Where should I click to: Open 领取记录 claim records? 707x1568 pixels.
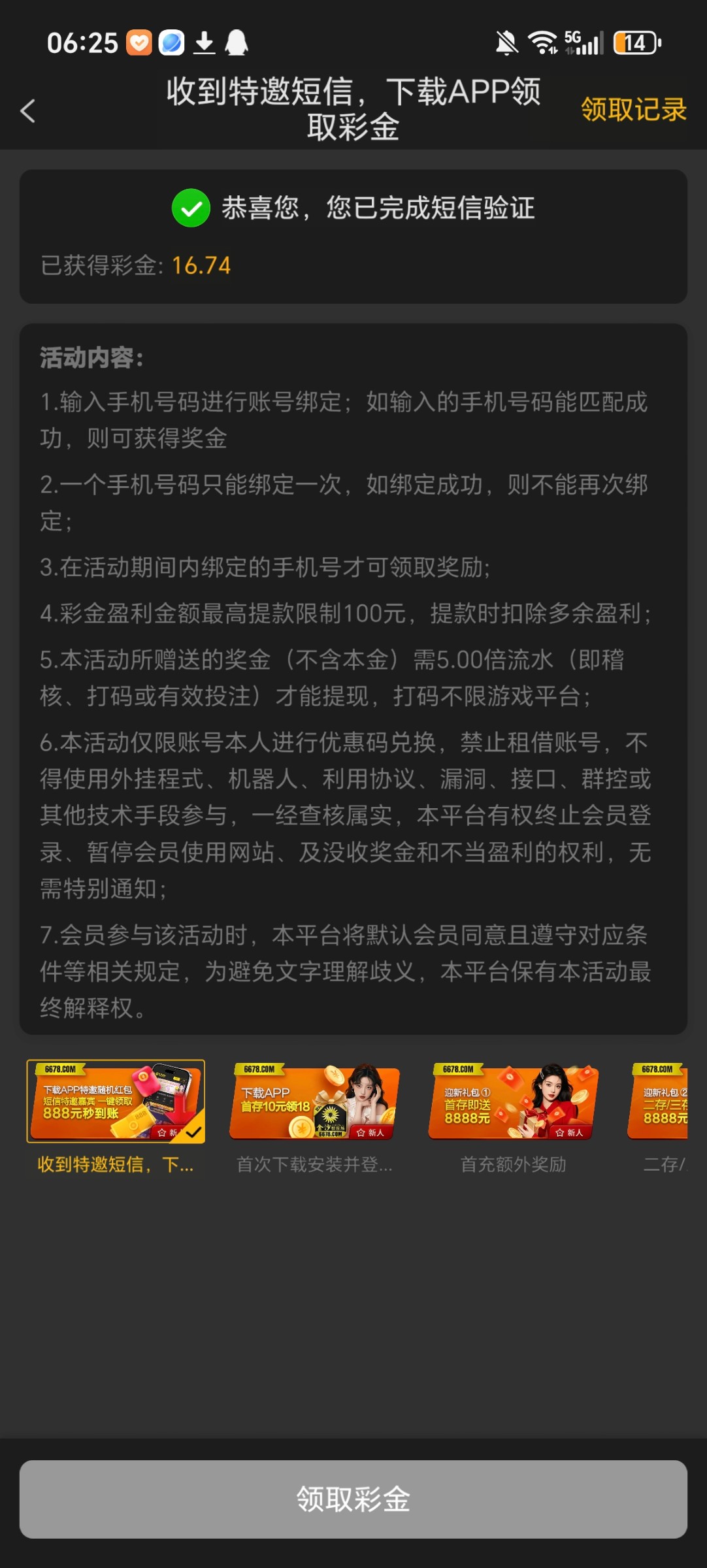(x=633, y=109)
